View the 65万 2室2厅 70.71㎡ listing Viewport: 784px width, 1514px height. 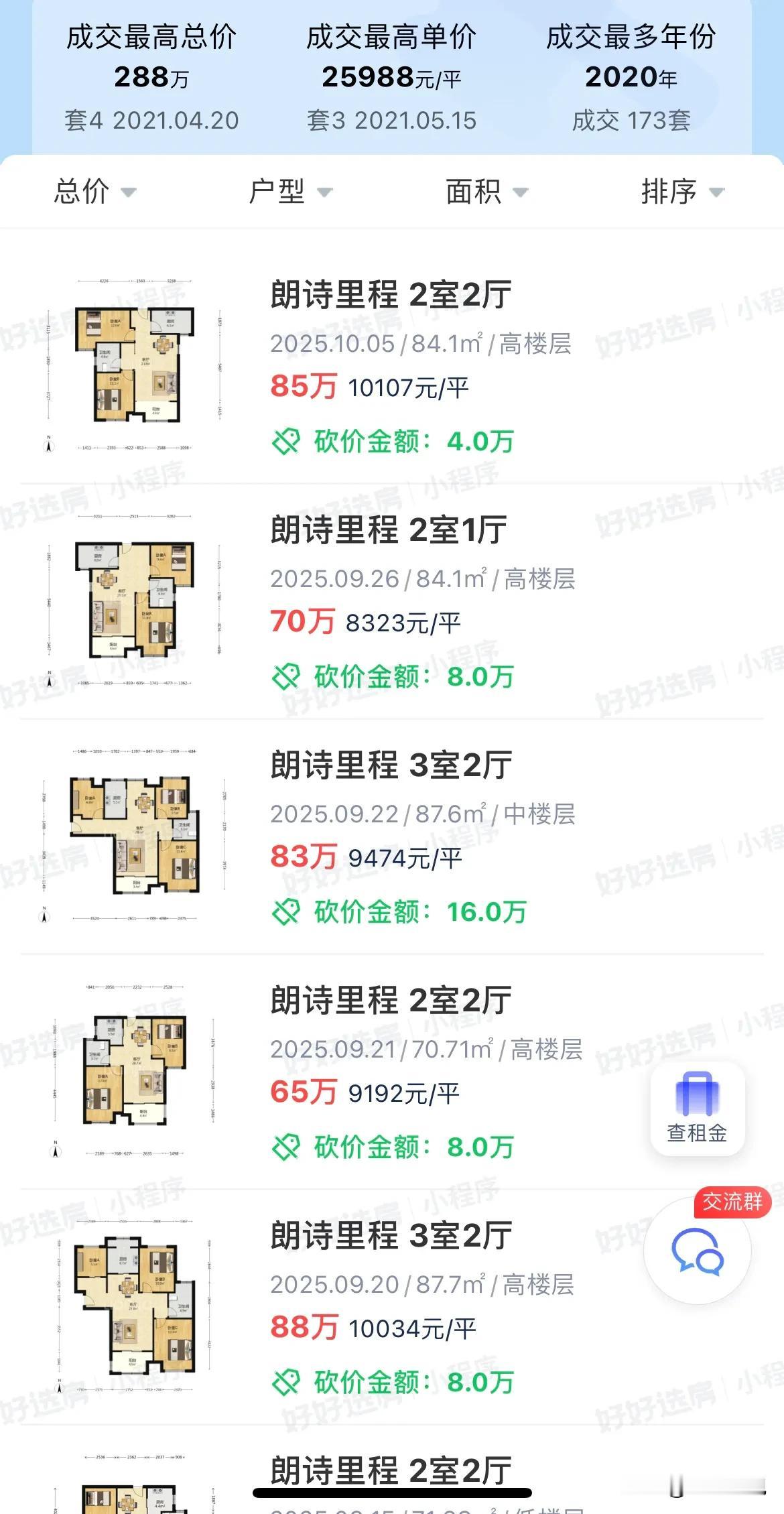(x=391, y=1001)
